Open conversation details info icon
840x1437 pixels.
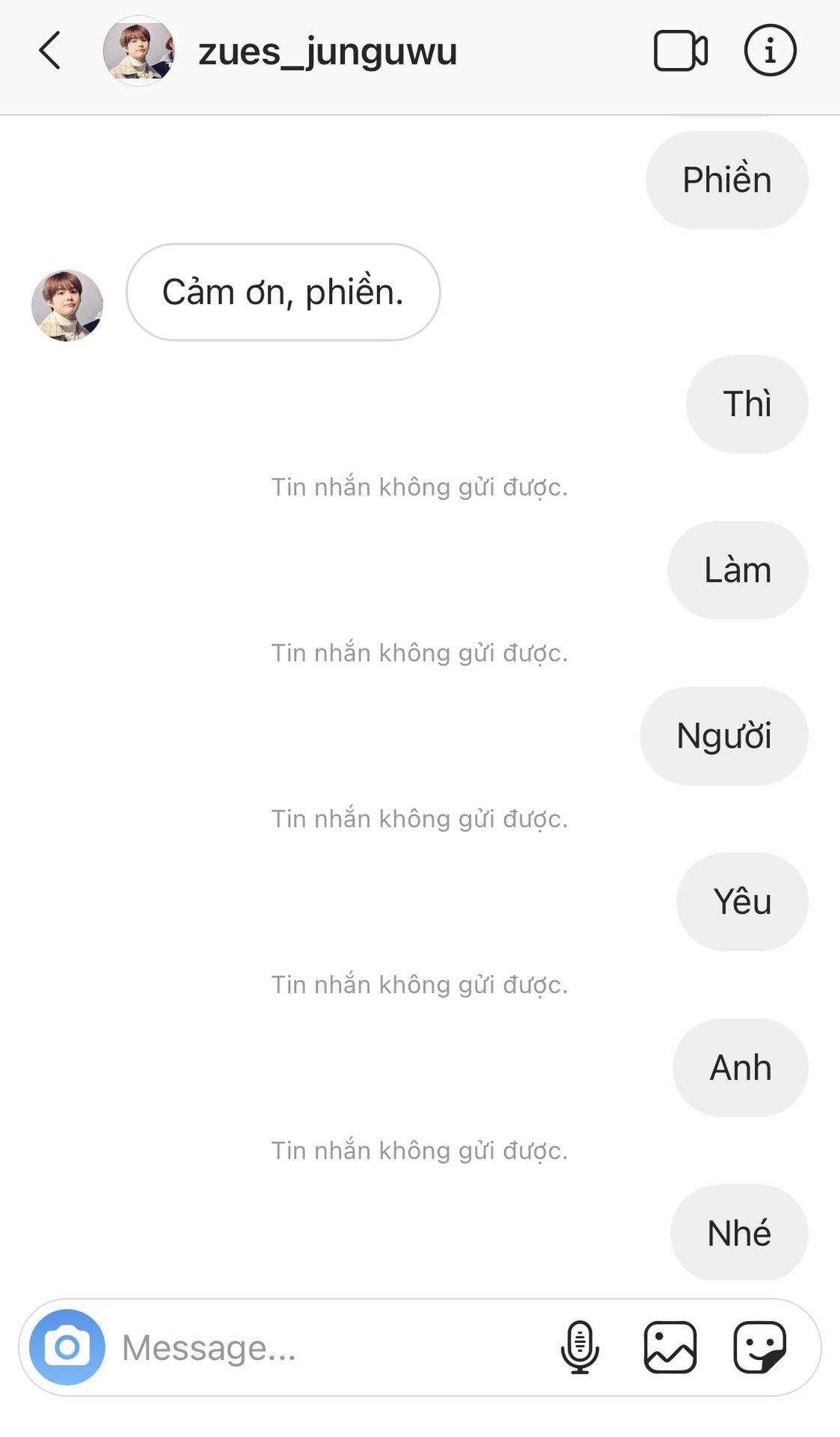coord(770,51)
